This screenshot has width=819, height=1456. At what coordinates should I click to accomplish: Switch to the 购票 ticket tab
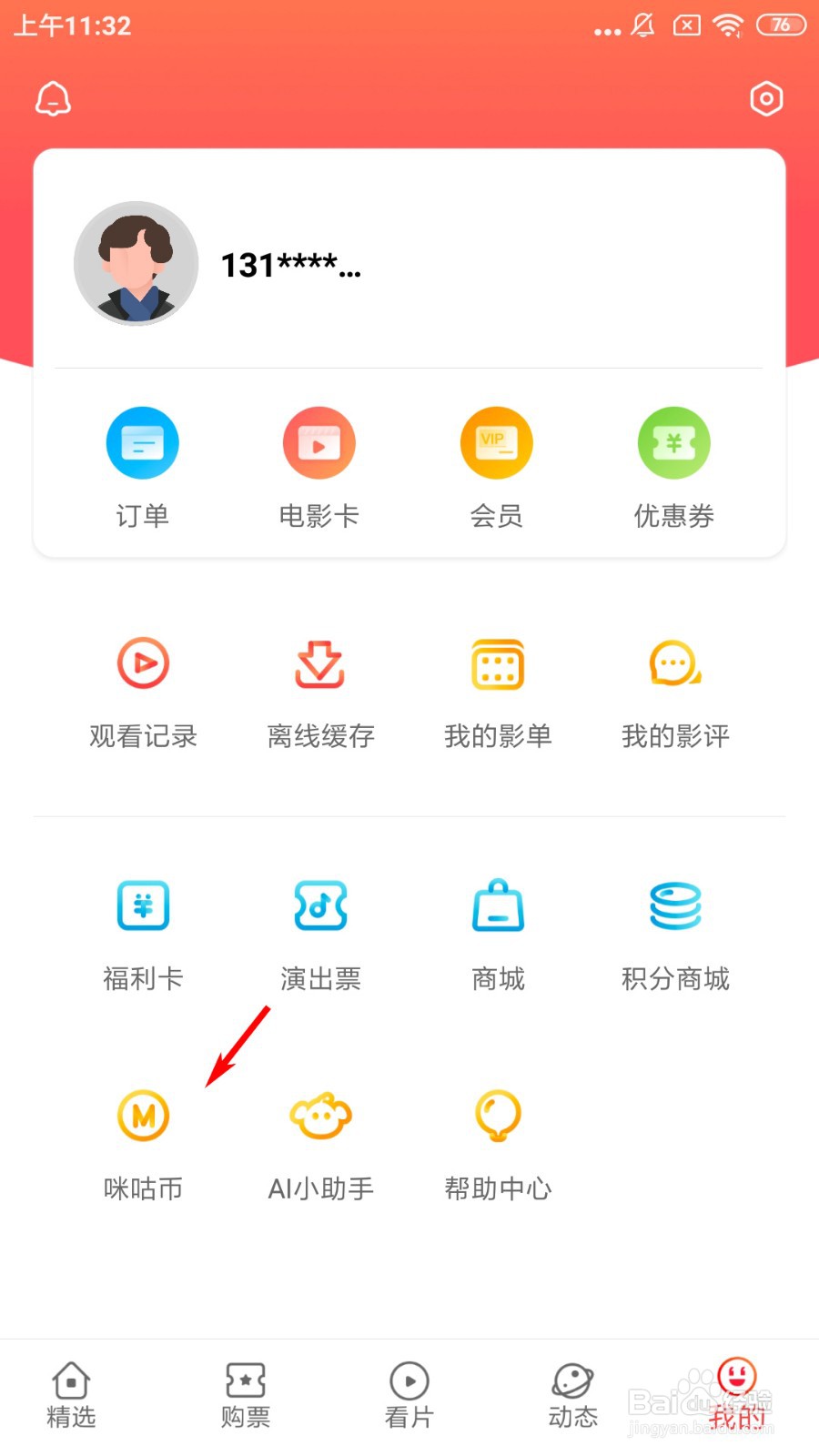pyautogui.click(x=244, y=1394)
